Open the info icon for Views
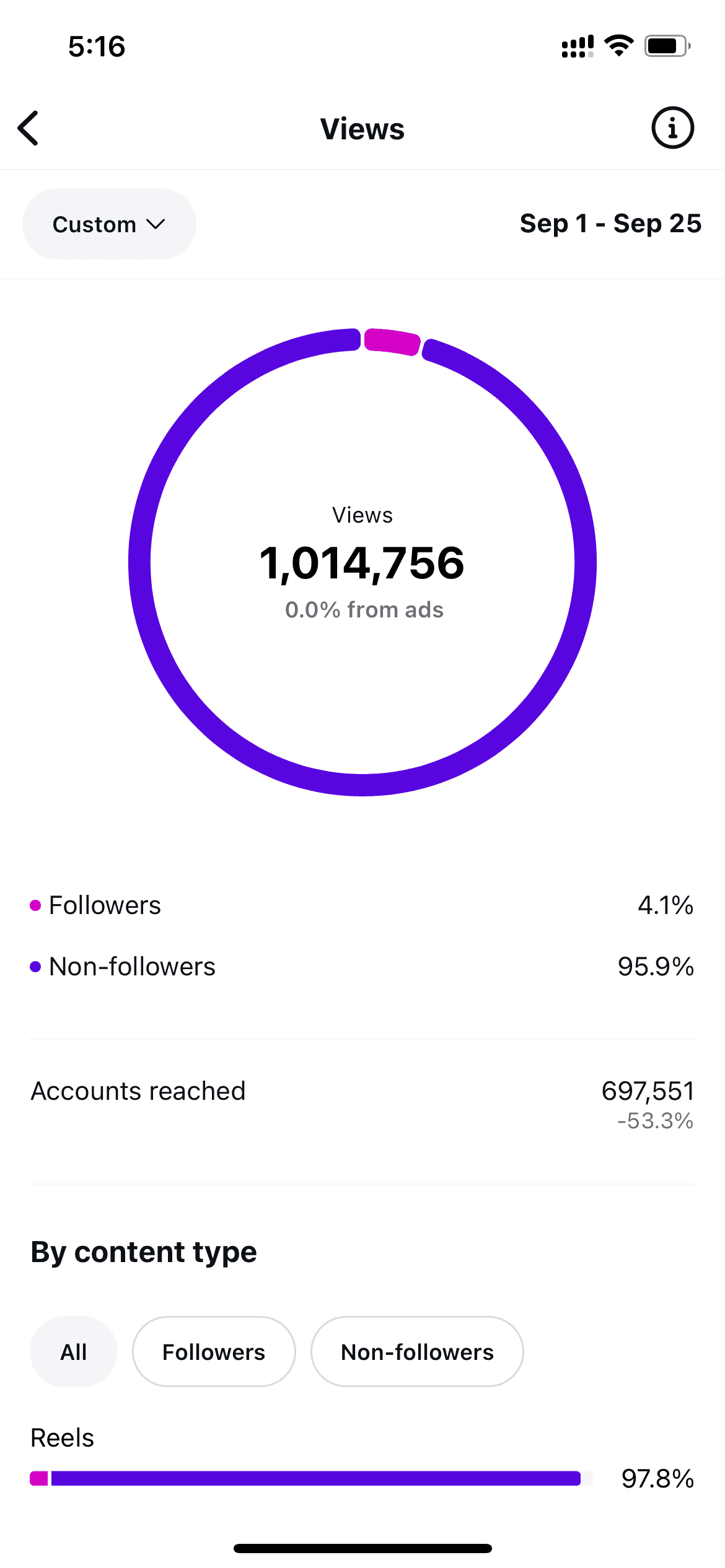The width and height of the screenshot is (725, 1568). (x=672, y=128)
